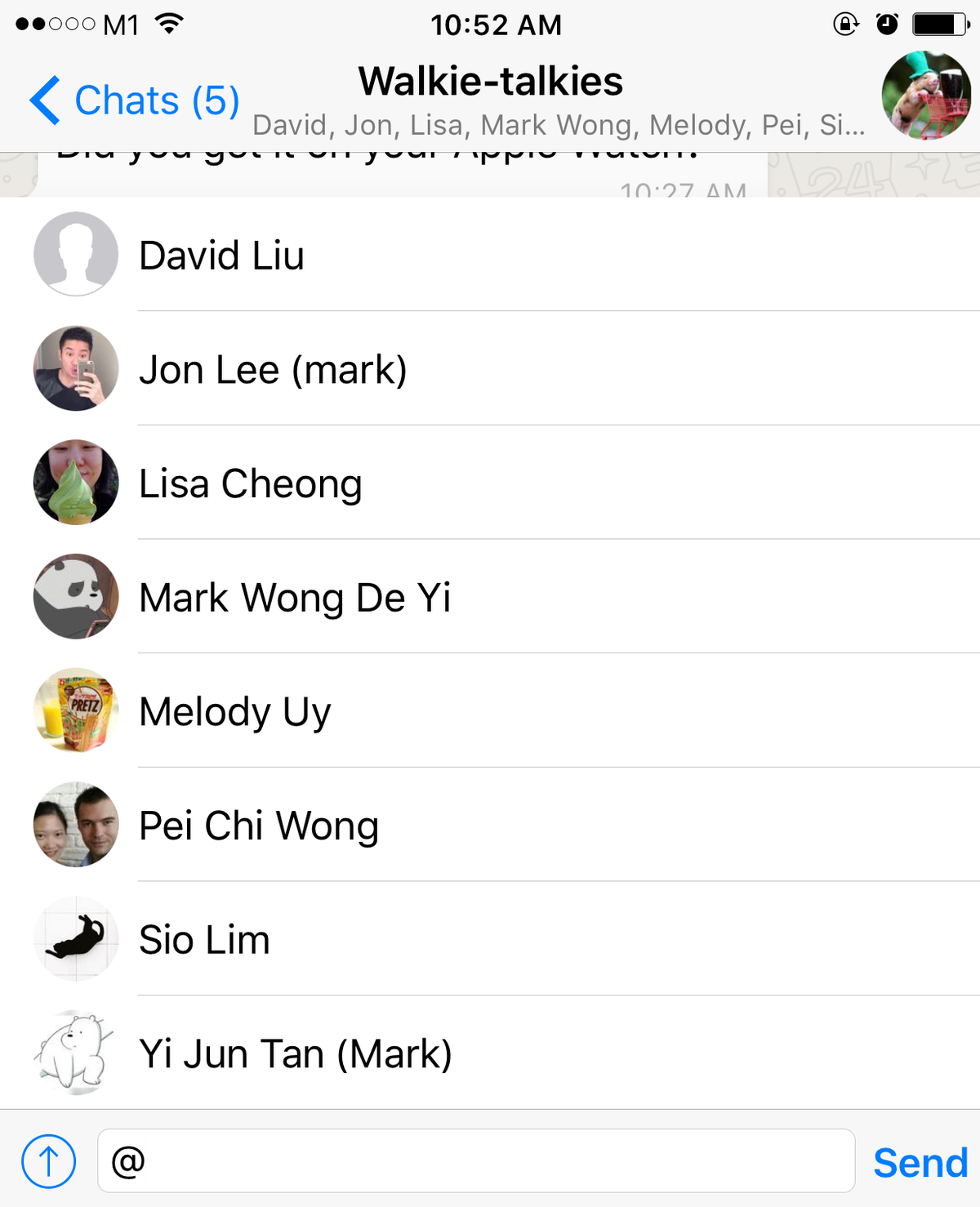Tap the attachment upload arrow icon
The image size is (980, 1207).
pyautogui.click(x=49, y=1161)
